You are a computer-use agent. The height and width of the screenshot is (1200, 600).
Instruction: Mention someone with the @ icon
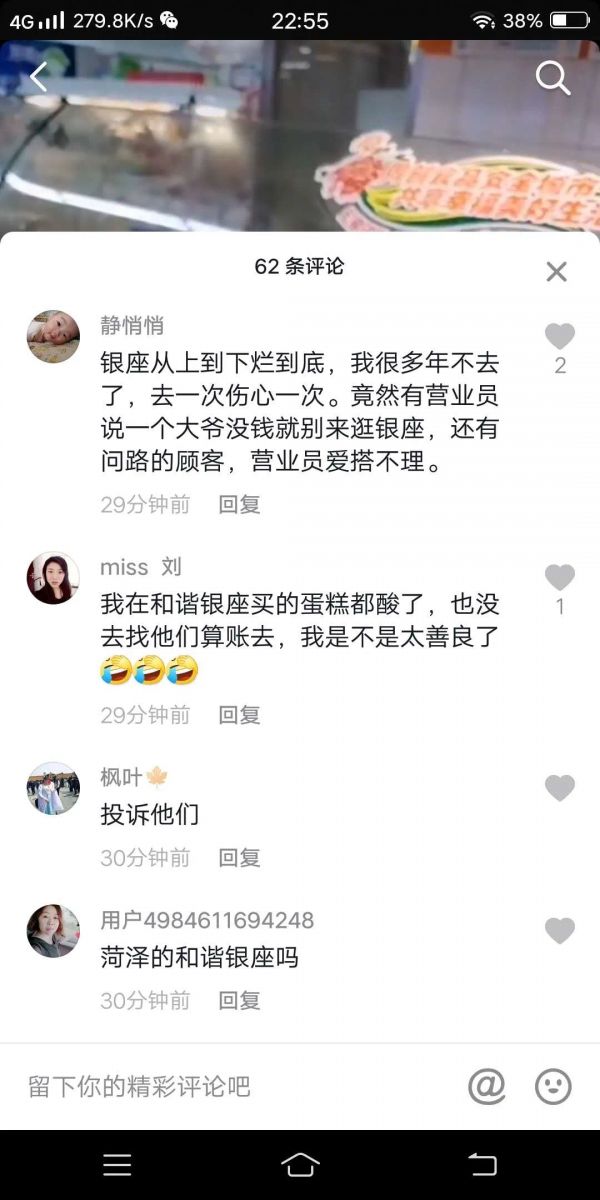487,1086
